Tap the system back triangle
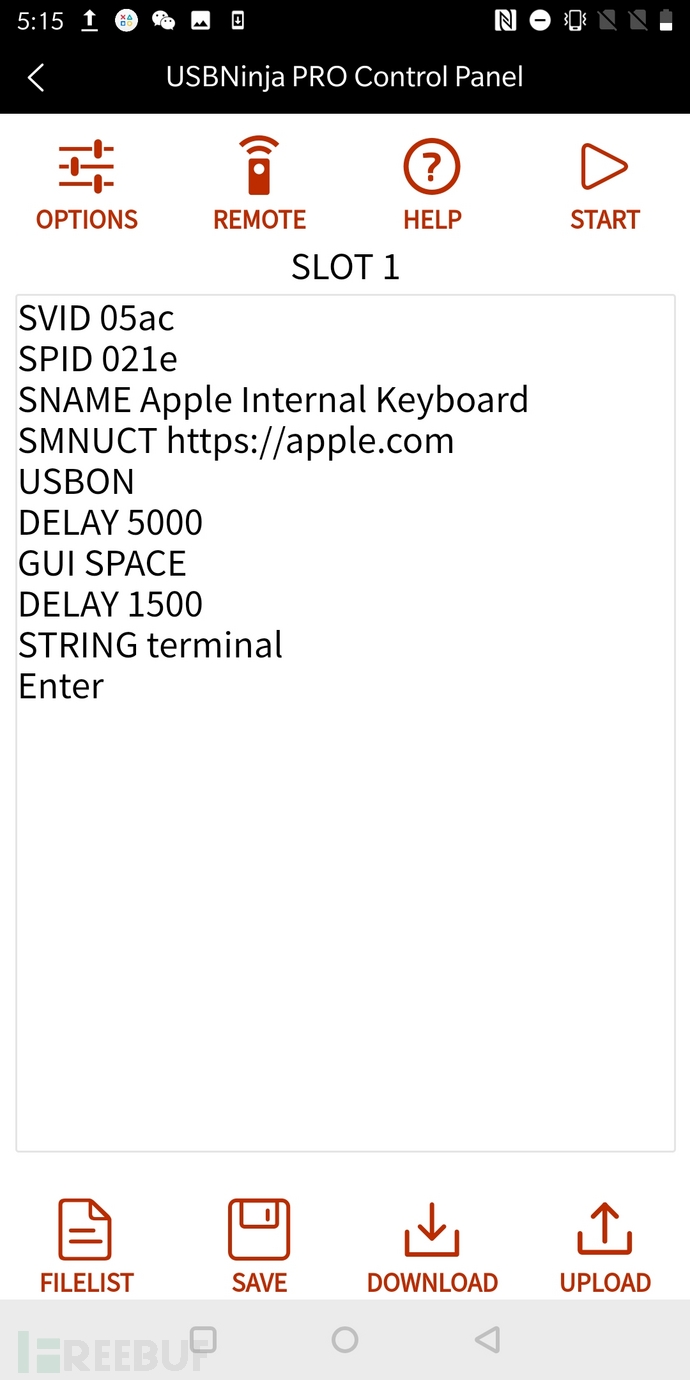This screenshot has width=690, height=1380. [487, 1340]
